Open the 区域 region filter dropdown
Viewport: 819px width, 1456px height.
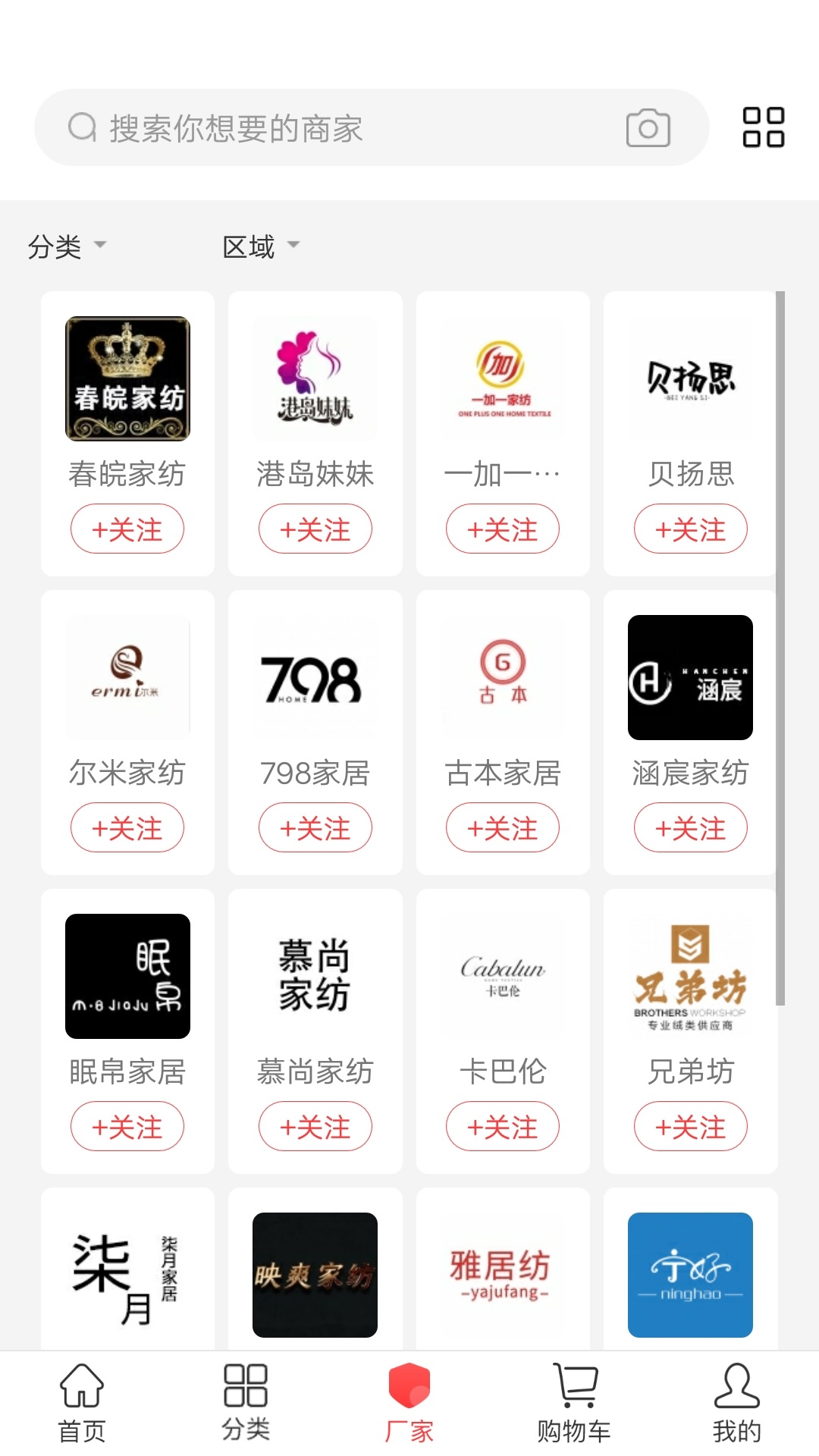pyautogui.click(x=250, y=246)
